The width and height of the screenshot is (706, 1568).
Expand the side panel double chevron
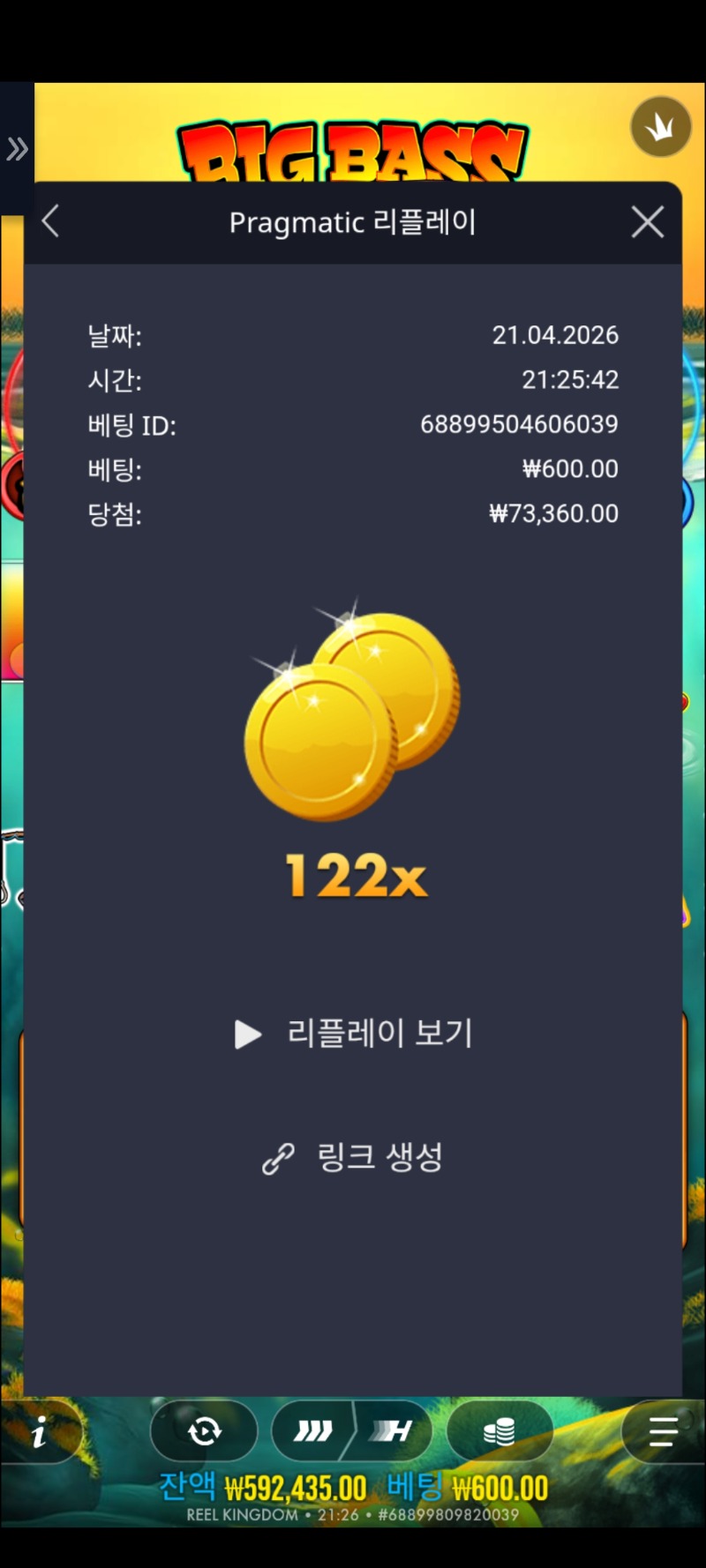tap(17, 149)
